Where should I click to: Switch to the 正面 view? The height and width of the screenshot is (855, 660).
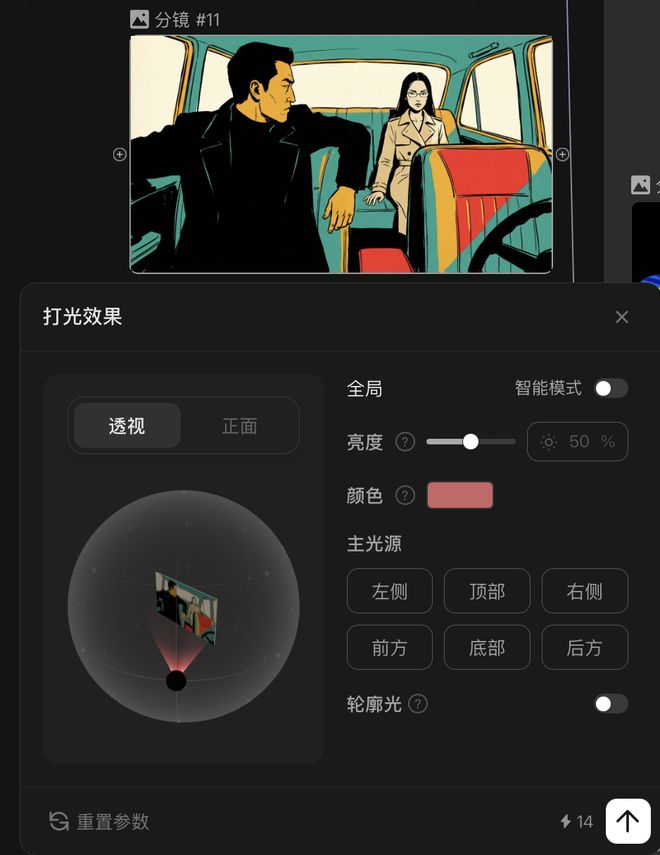click(239, 426)
